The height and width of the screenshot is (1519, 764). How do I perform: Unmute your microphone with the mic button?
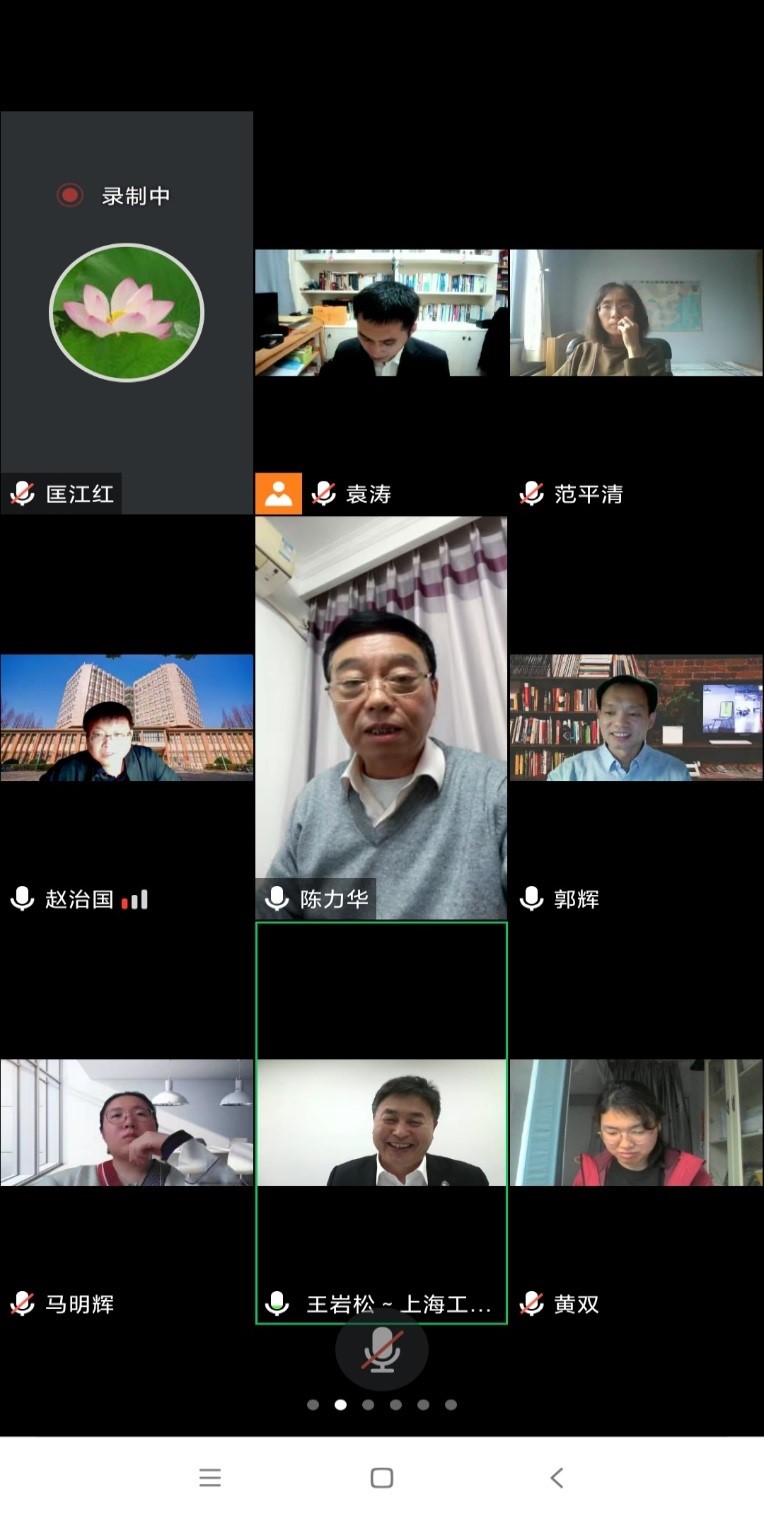[x=381, y=1349]
